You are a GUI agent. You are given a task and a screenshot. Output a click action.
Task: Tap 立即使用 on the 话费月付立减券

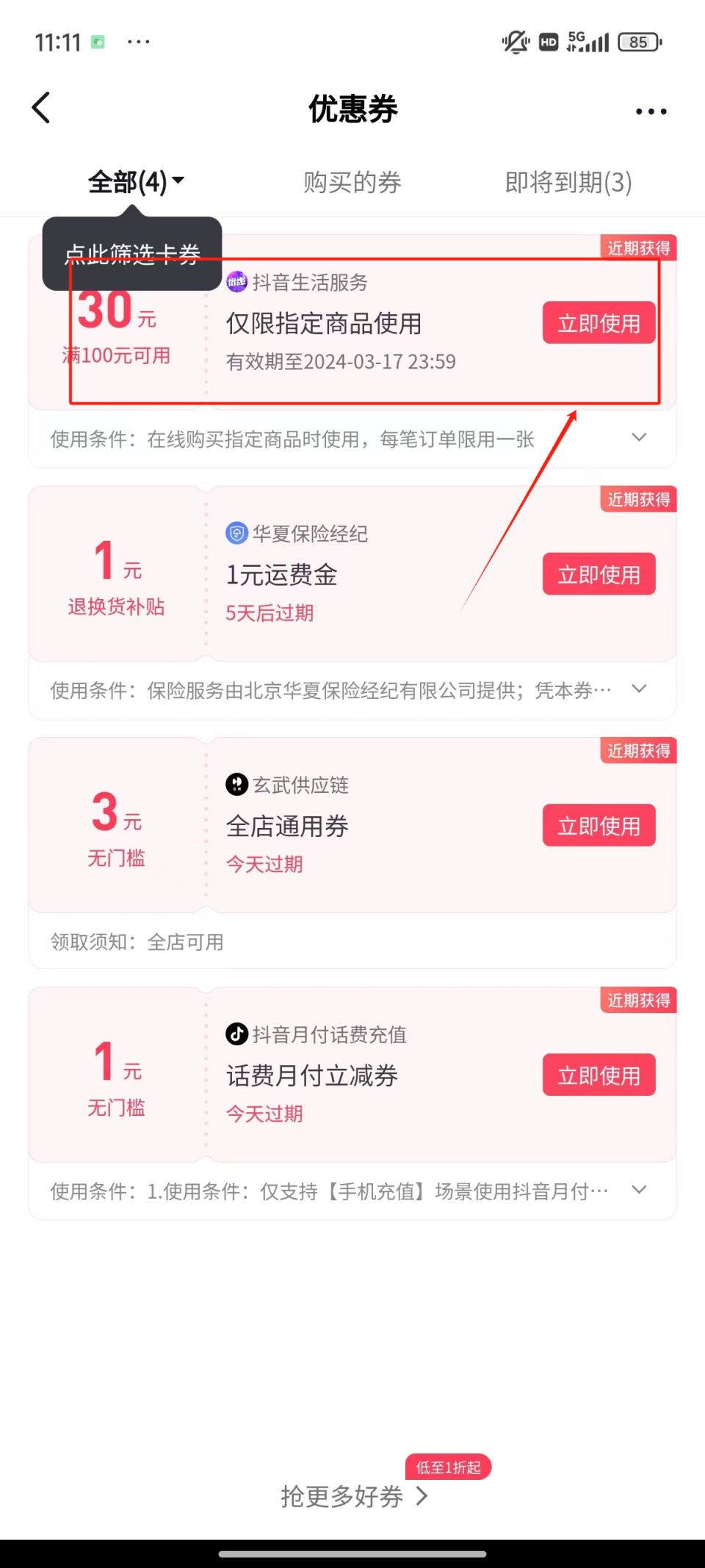click(599, 1075)
